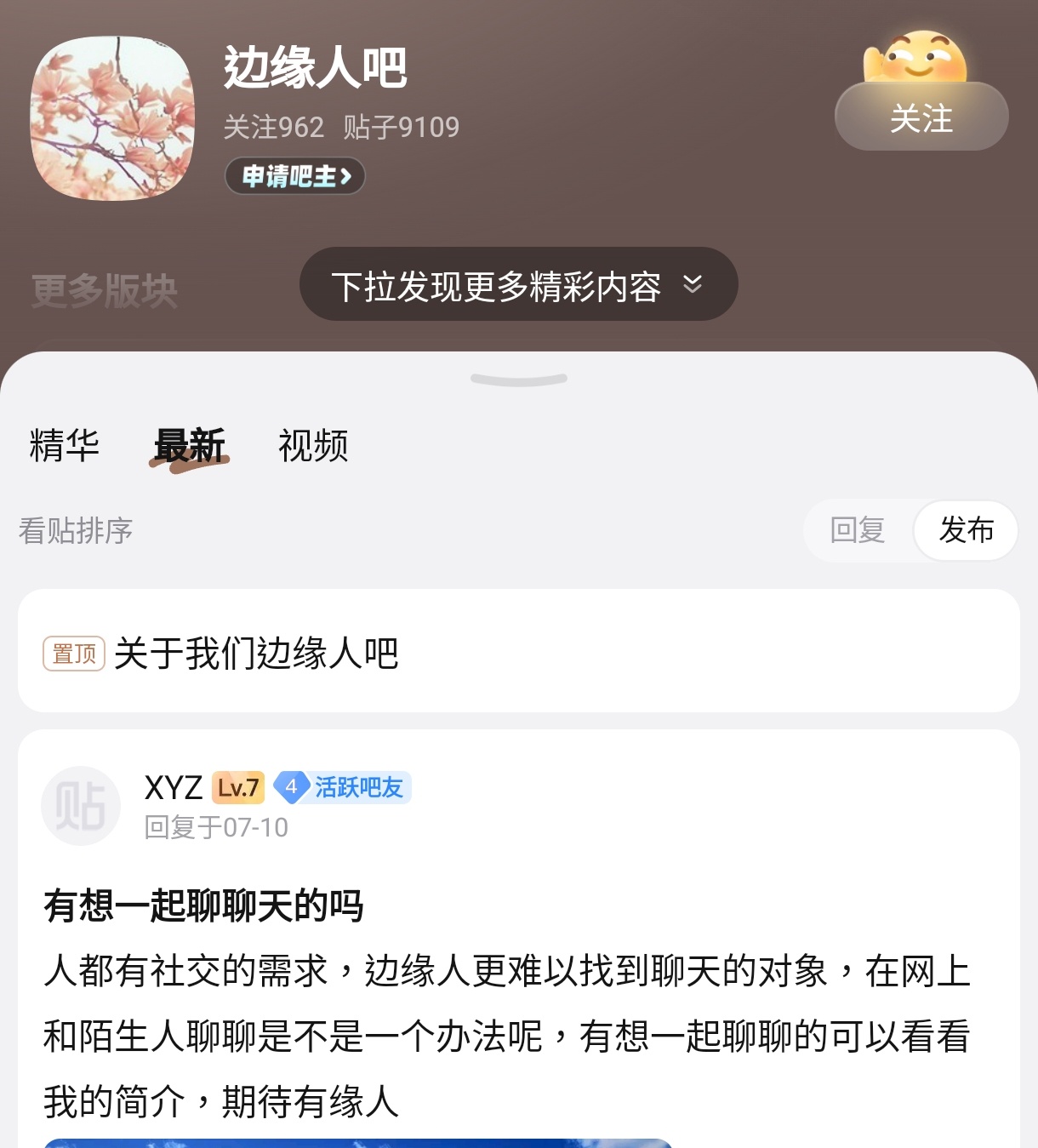Image resolution: width=1038 pixels, height=1148 pixels.
Task: Tap the 下拉发现更多精彩内容 pill
Action: point(518,284)
